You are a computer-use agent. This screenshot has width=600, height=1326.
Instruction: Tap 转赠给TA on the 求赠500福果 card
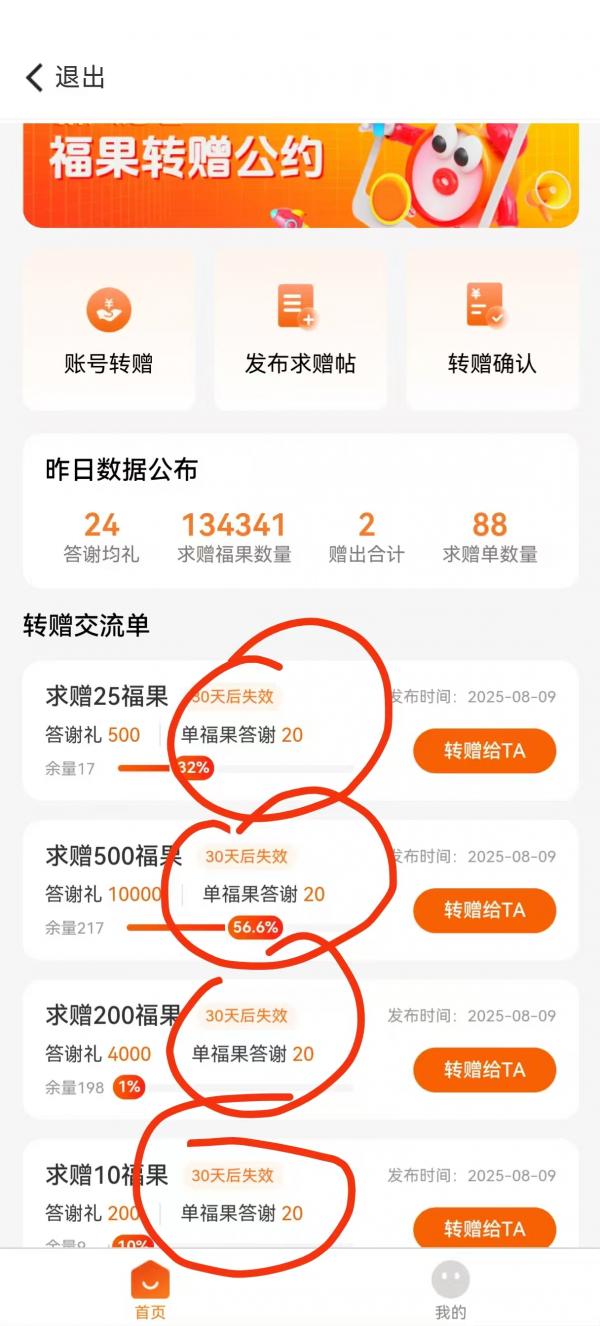(x=484, y=910)
